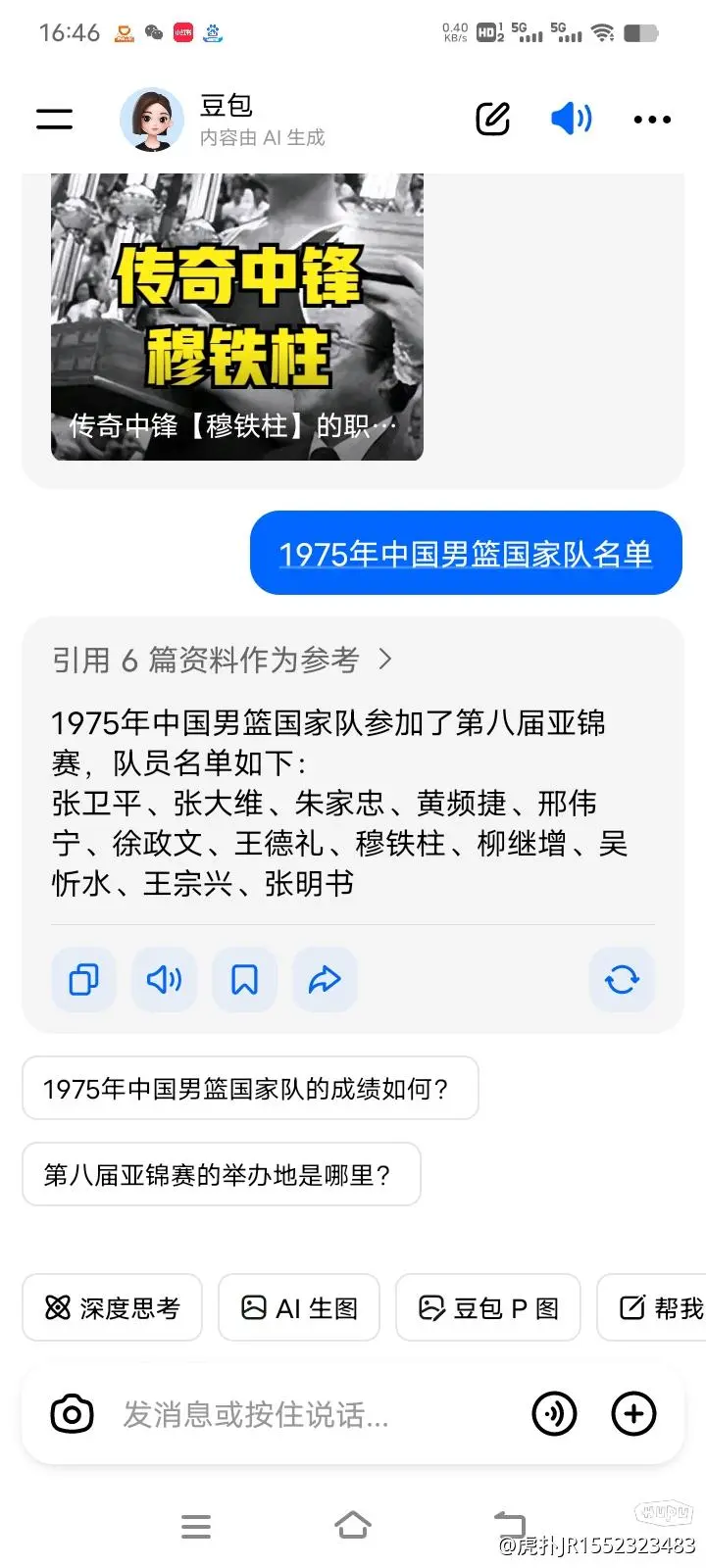Select the 豆包 P 图 chip
The width and height of the screenshot is (706, 1568).
click(x=488, y=1308)
